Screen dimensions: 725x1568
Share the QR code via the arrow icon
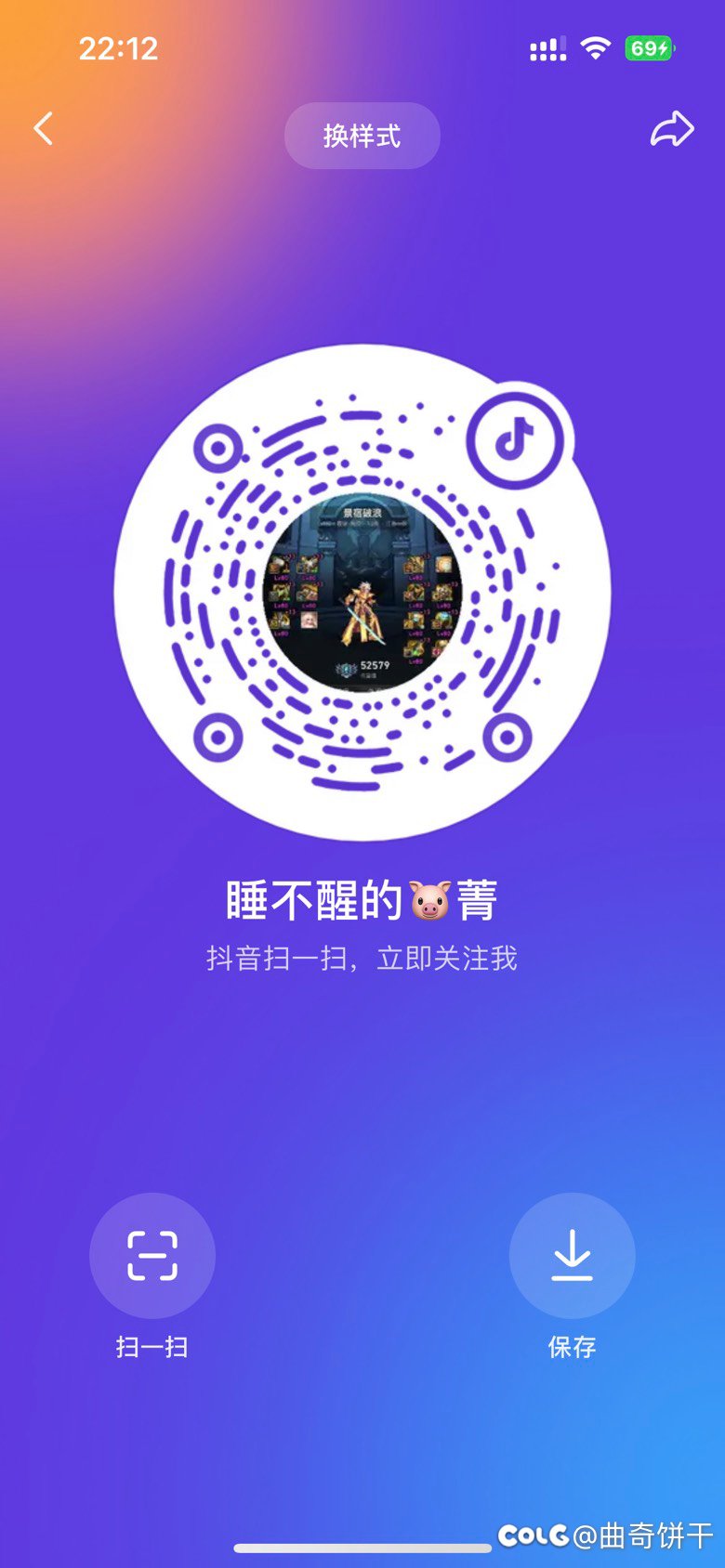(671, 129)
